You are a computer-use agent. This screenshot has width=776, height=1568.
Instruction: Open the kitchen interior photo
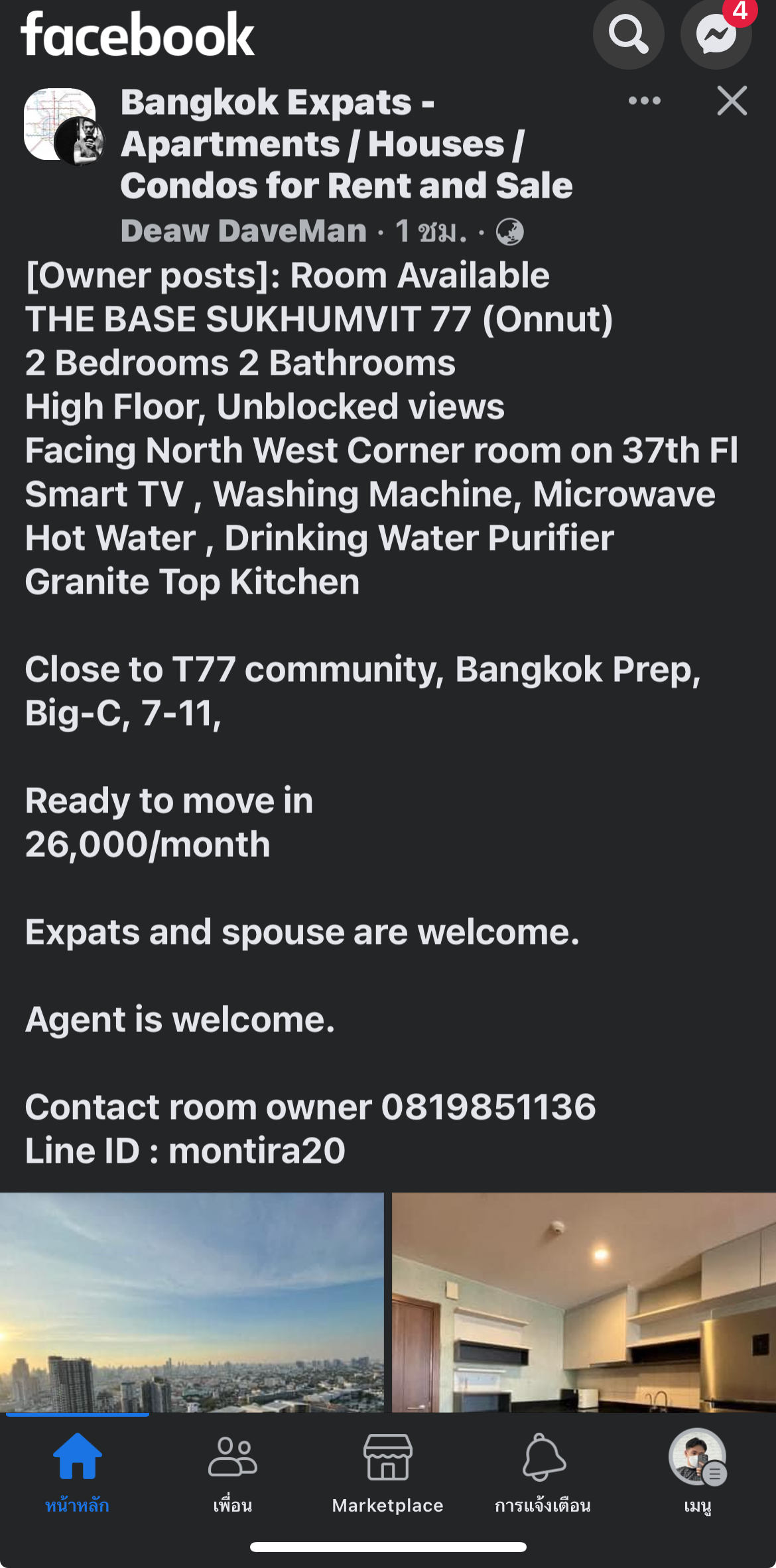(x=584, y=1302)
